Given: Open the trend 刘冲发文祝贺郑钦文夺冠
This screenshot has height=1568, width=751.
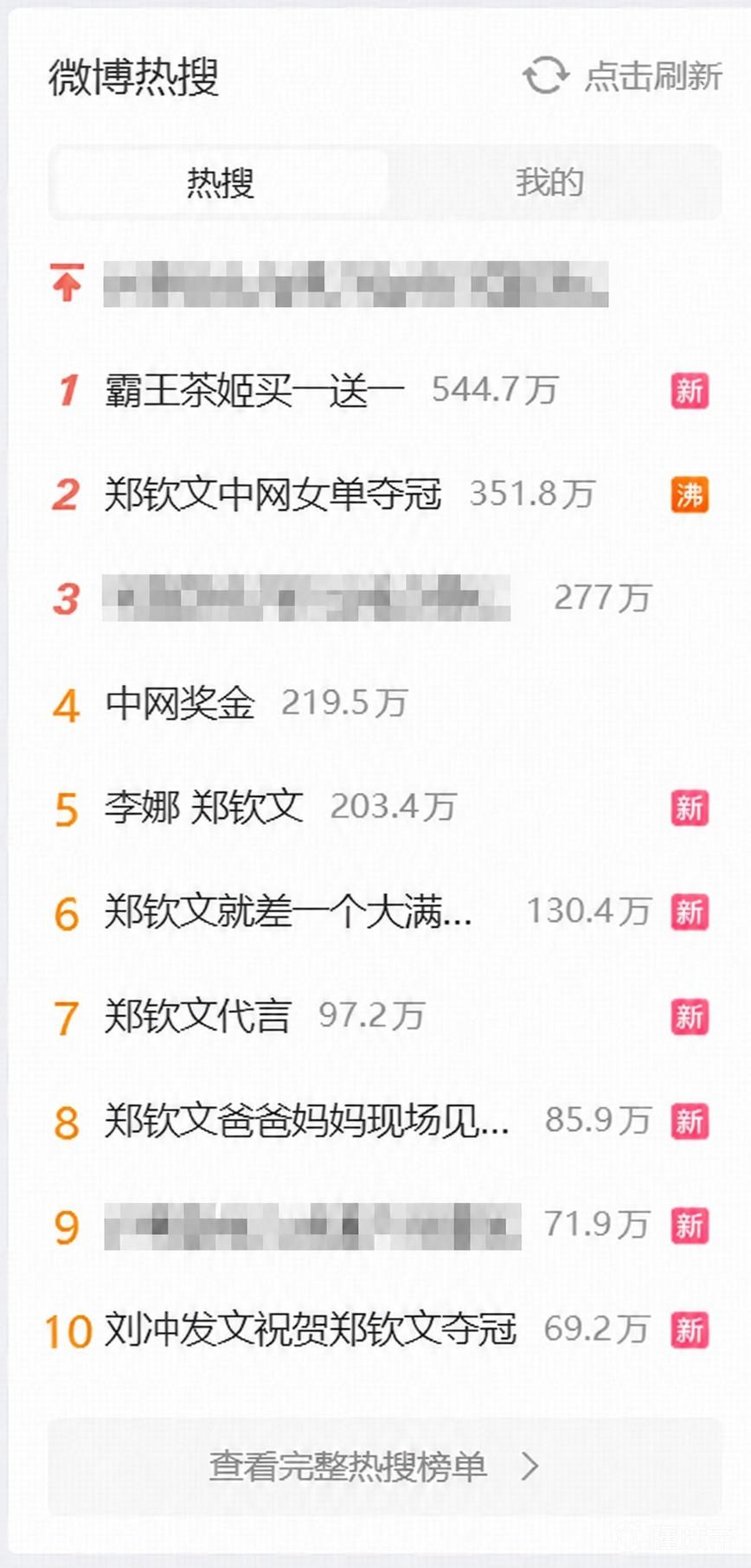Looking at the screenshot, I should pos(311,1329).
